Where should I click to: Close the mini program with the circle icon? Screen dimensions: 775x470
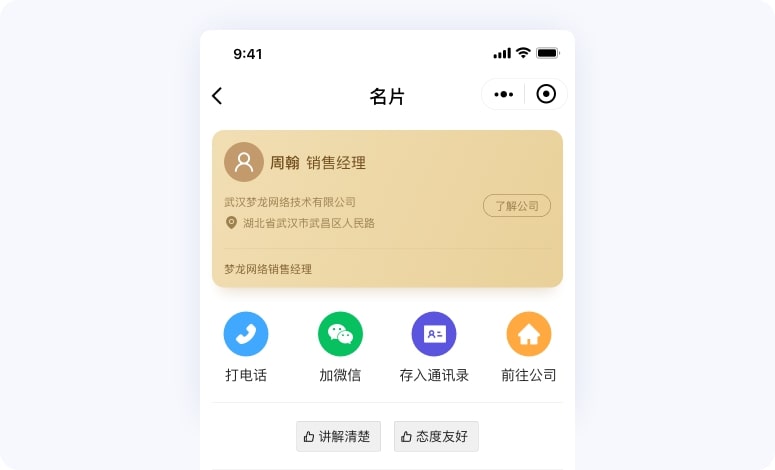point(546,94)
